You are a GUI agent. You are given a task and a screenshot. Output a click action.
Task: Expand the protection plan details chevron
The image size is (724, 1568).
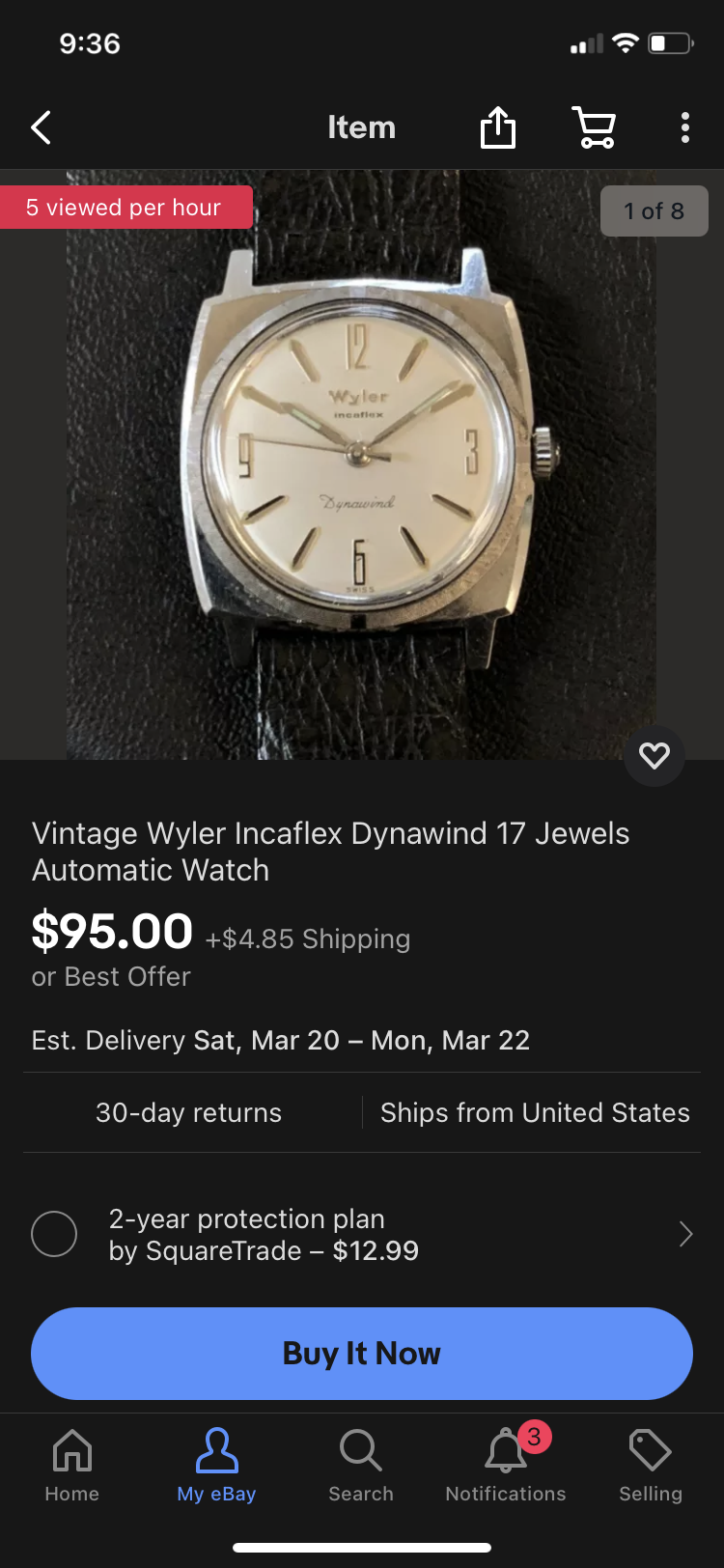pos(685,1234)
